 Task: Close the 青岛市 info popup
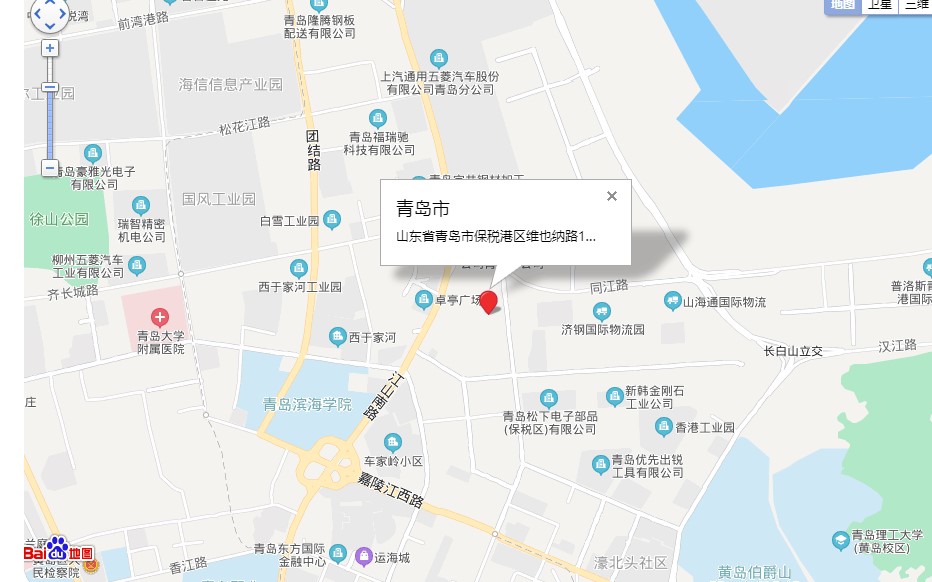click(x=612, y=196)
